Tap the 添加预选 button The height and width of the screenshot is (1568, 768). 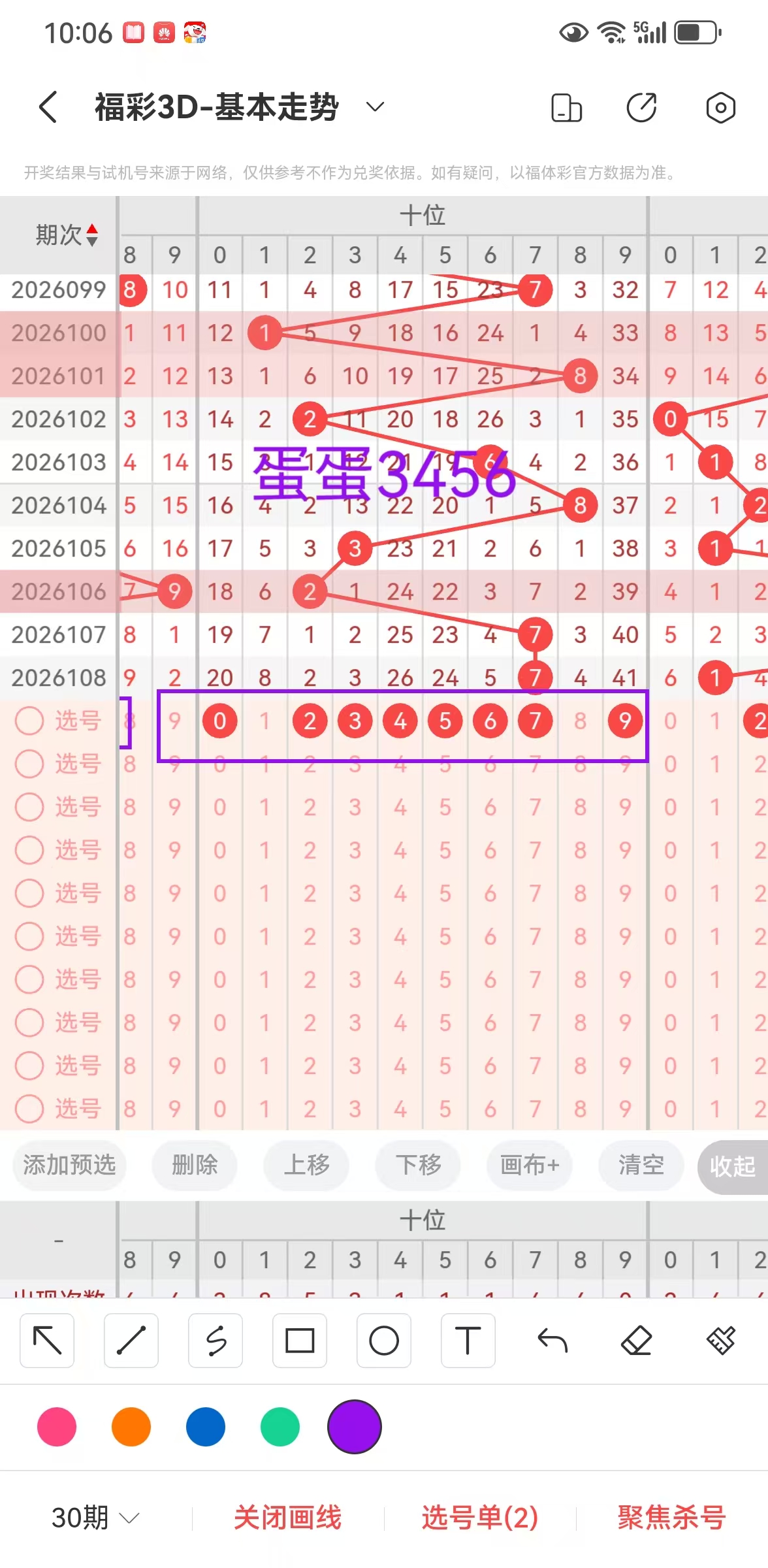pos(69,1165)
